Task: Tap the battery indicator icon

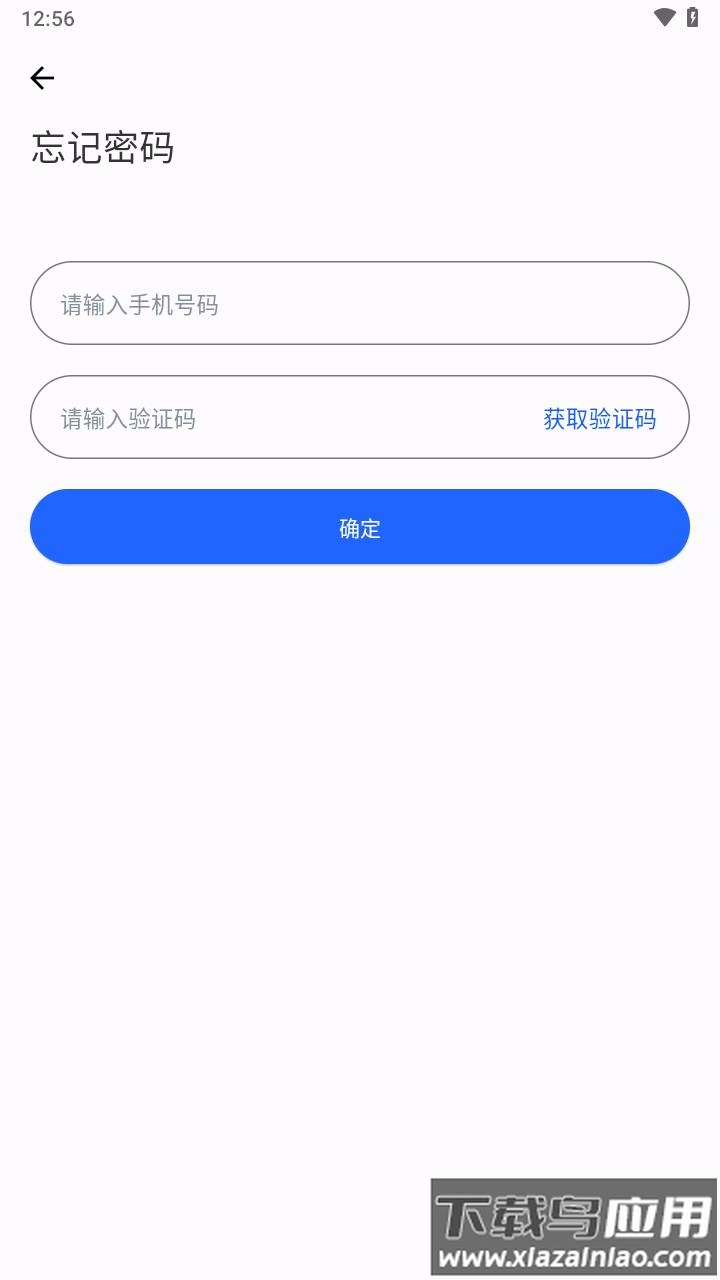Action: [x=692, y=16]
